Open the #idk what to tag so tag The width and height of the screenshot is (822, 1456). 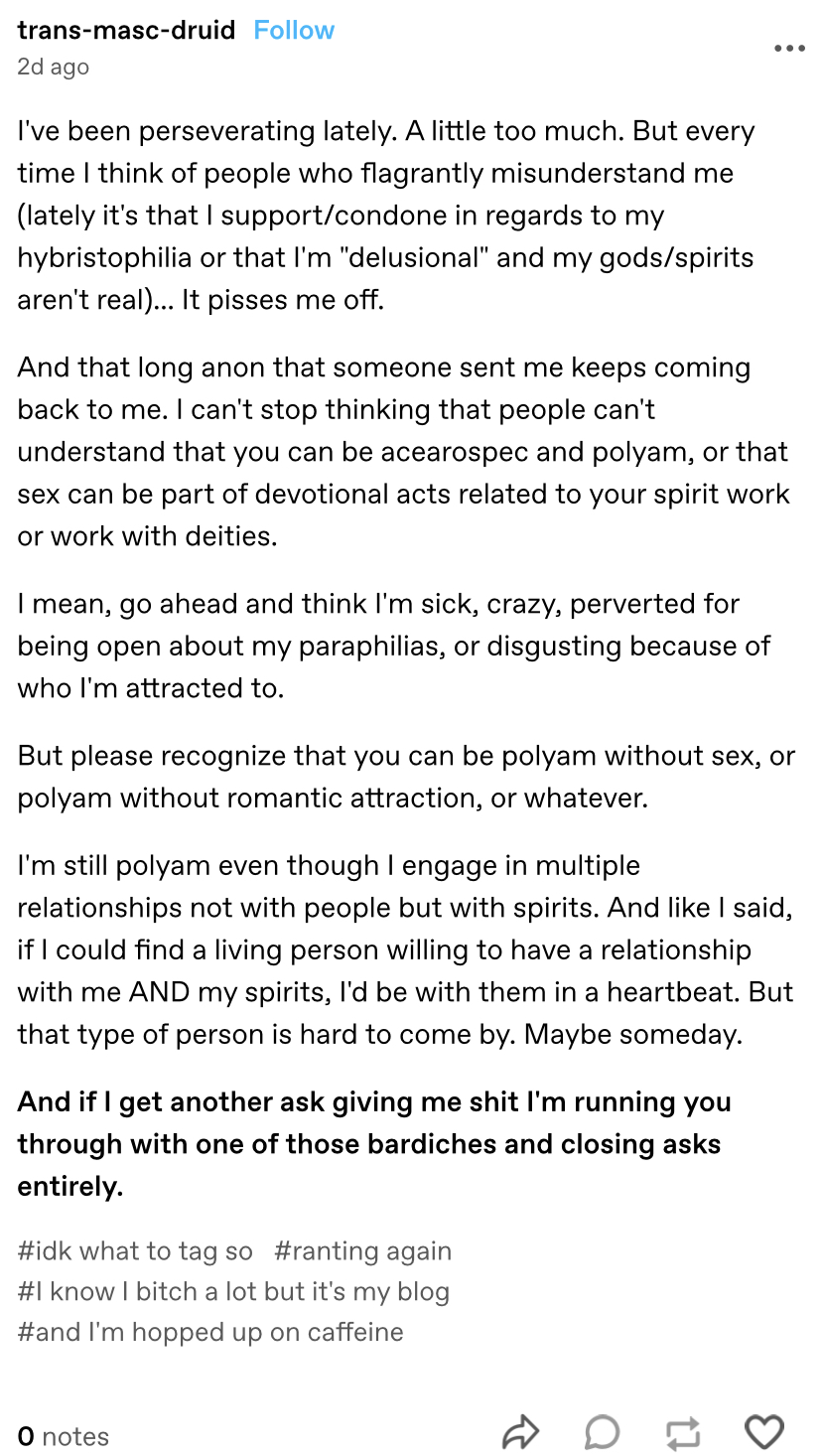(x=135, y=1251)
